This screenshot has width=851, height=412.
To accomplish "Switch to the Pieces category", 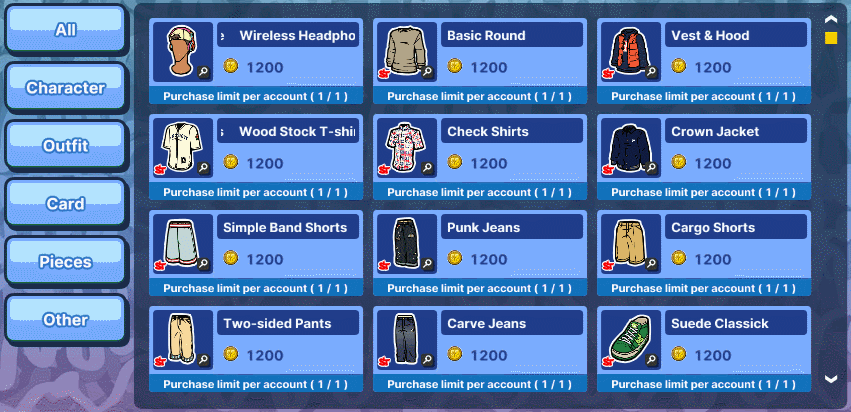I will (x=66, y=262).
